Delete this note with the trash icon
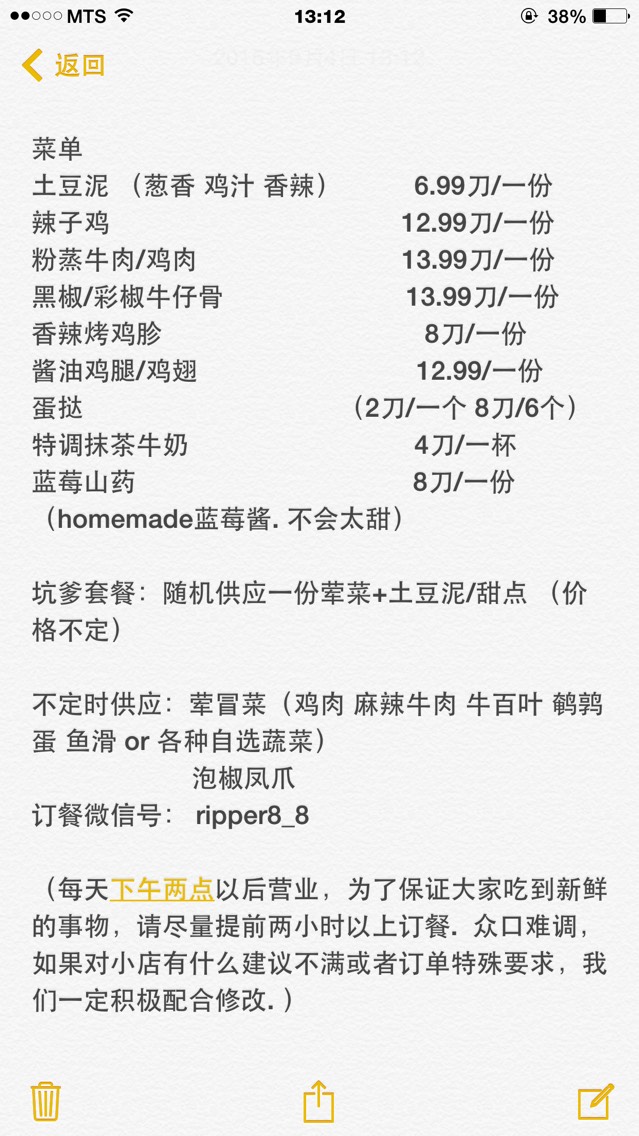Screen dimensions: 639x1136 click(x=46, y=1100)
